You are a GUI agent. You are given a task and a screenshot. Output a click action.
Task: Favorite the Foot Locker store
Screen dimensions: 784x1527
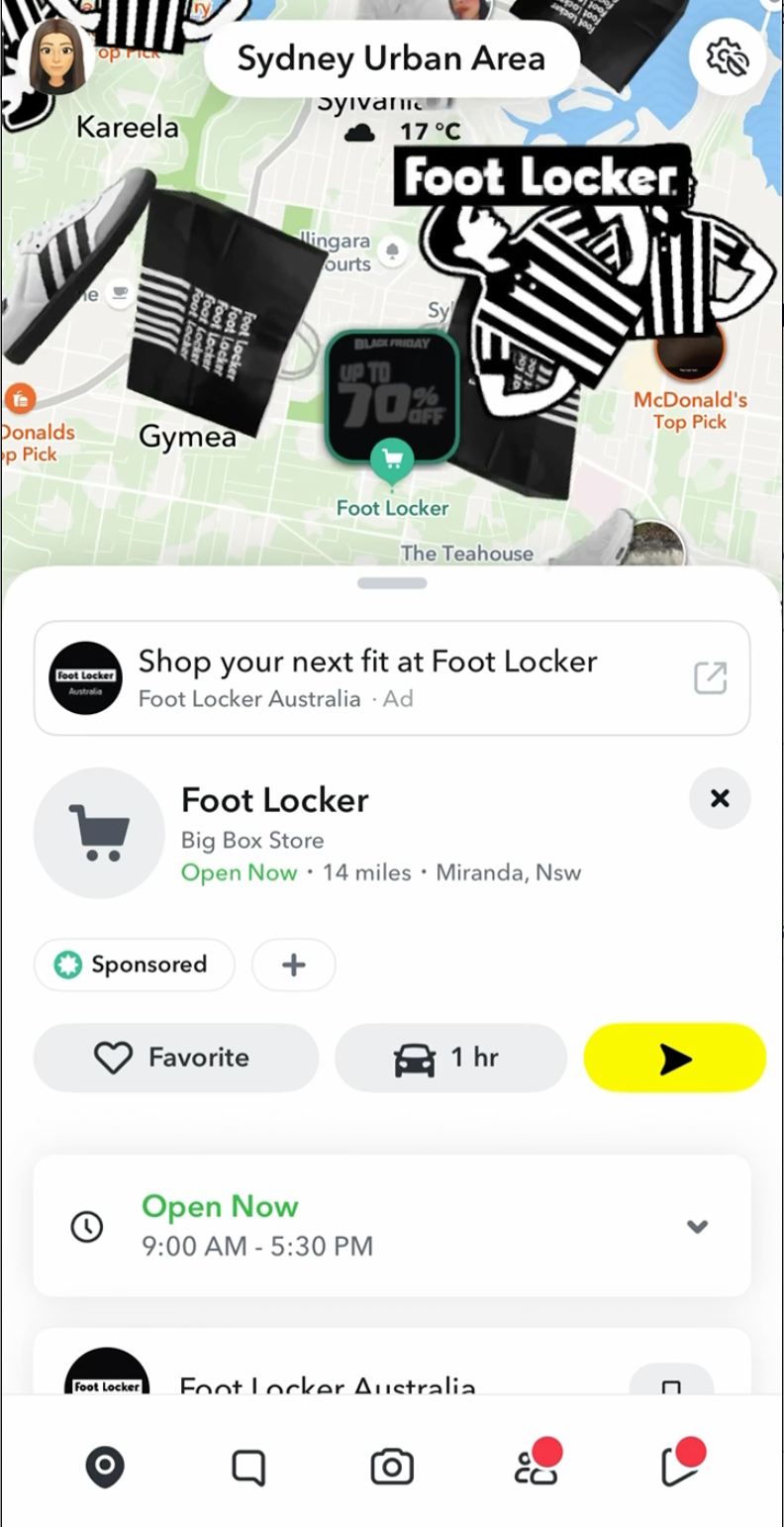pyautogui.click(x=175, y=1058)
